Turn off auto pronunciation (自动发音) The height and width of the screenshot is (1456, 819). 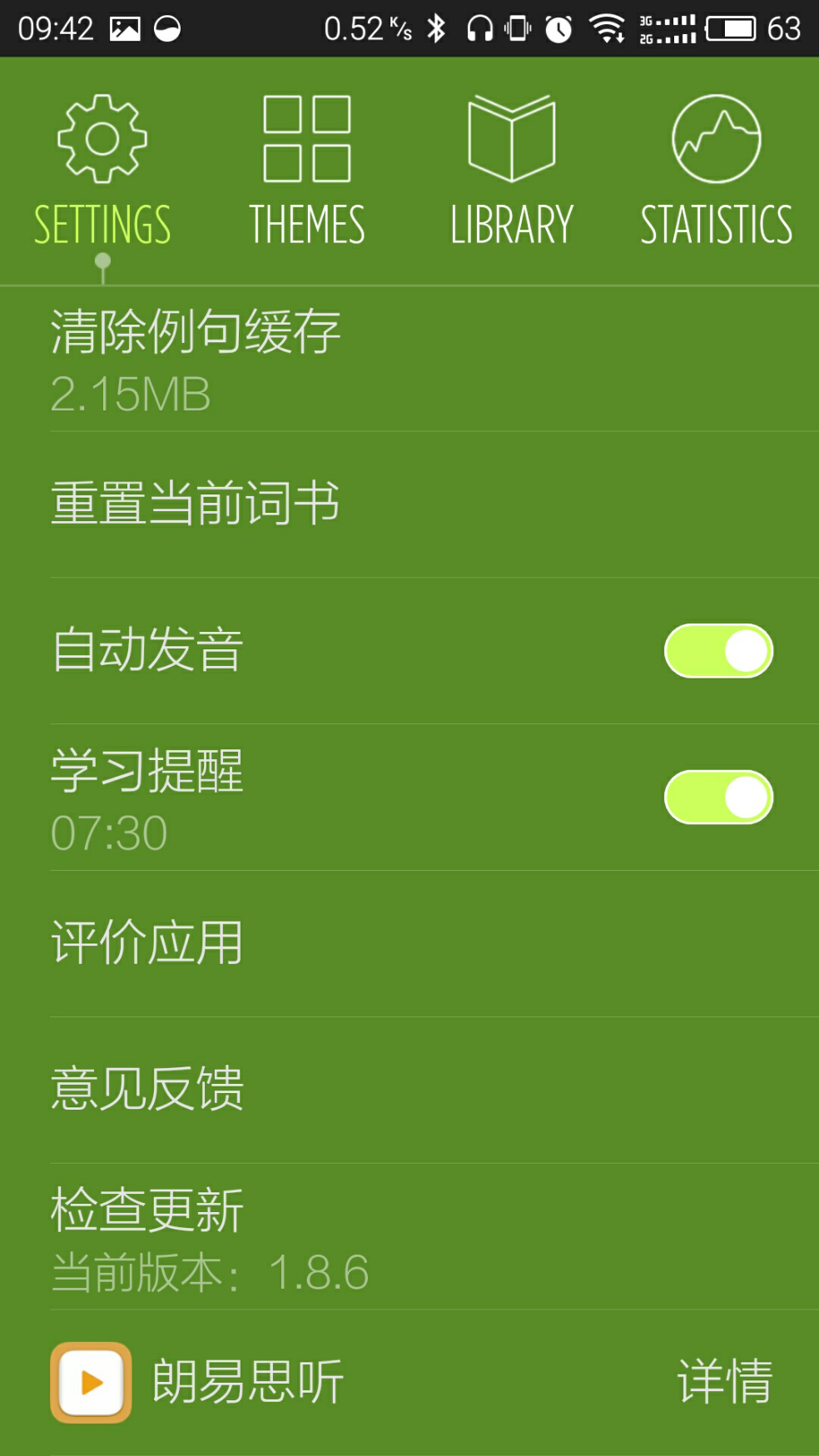(x=718, y=651)
